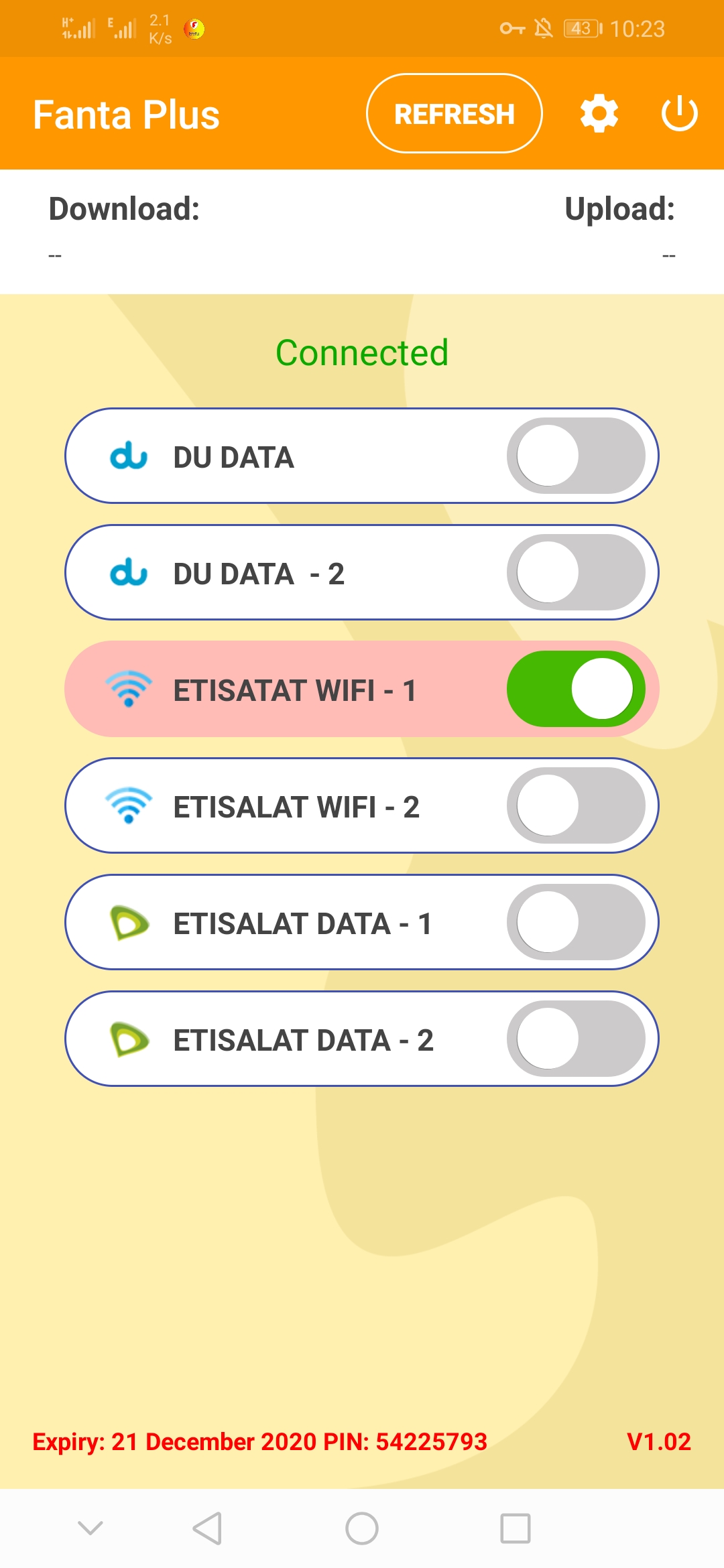Toggle on ETISALAT WIFI - 2
The image size is (724, 1568).
click(575, 805)
